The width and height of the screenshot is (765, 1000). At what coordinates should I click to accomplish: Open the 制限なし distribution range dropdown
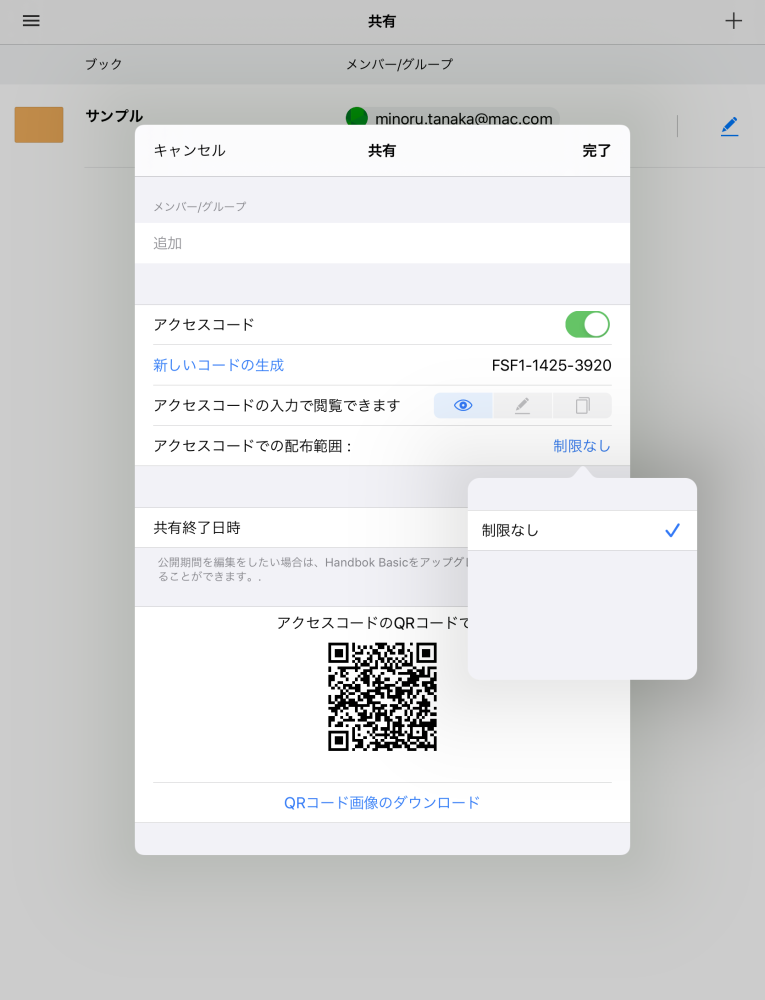[x=582, y=446]
